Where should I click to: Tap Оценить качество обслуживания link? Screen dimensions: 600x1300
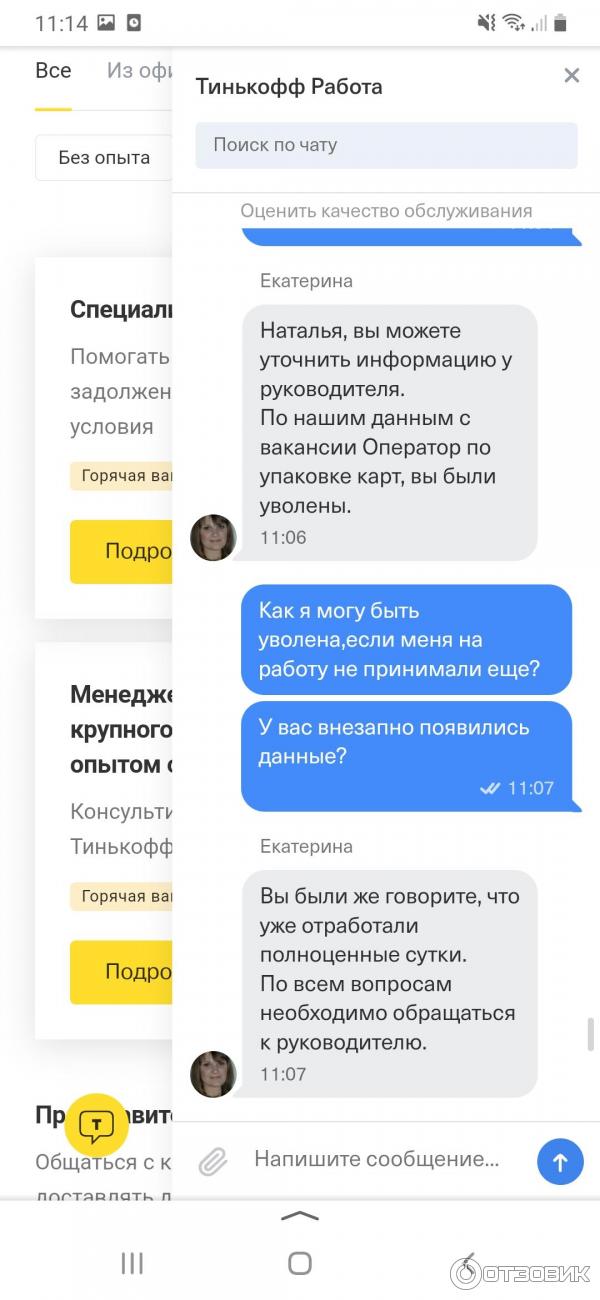tap(386, 211)
